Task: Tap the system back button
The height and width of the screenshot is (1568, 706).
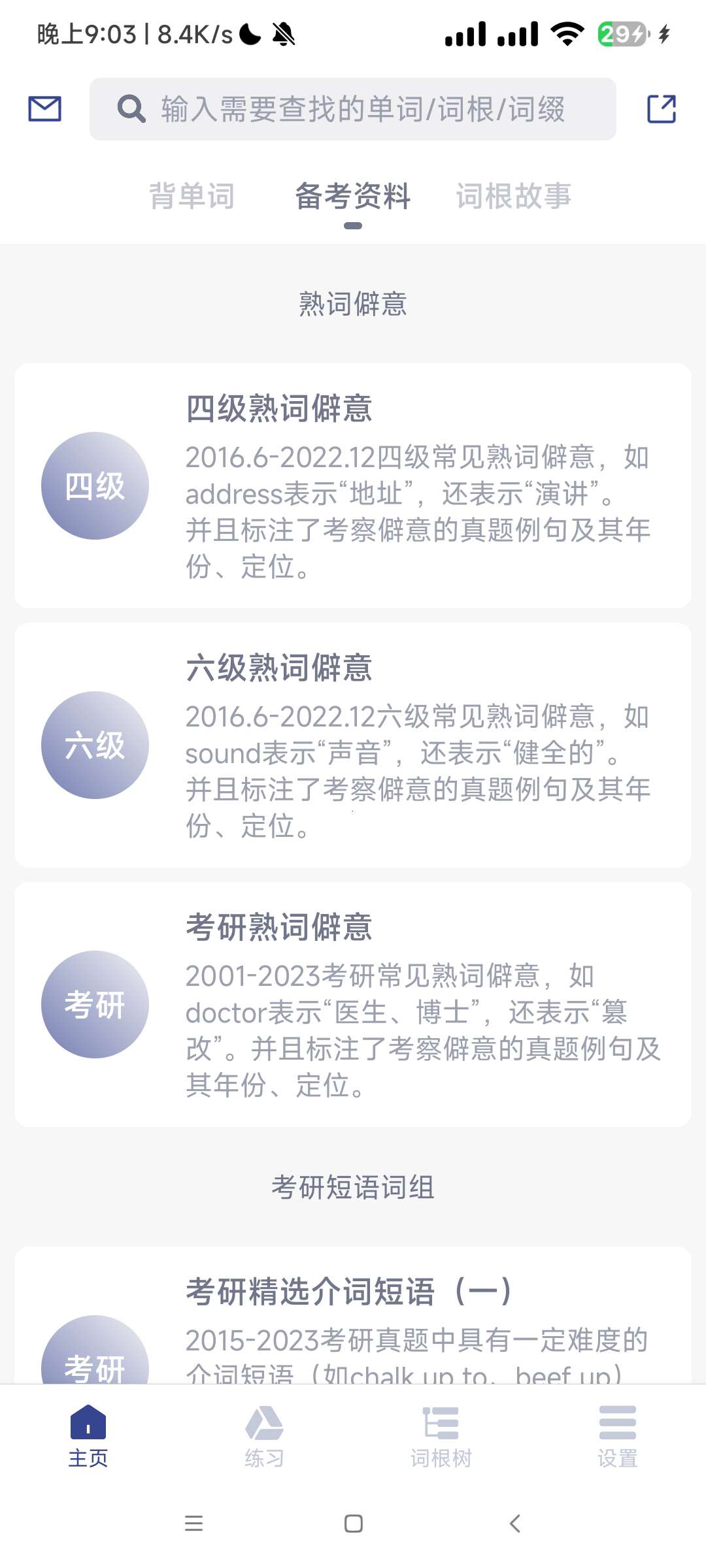Action: 515,1524
